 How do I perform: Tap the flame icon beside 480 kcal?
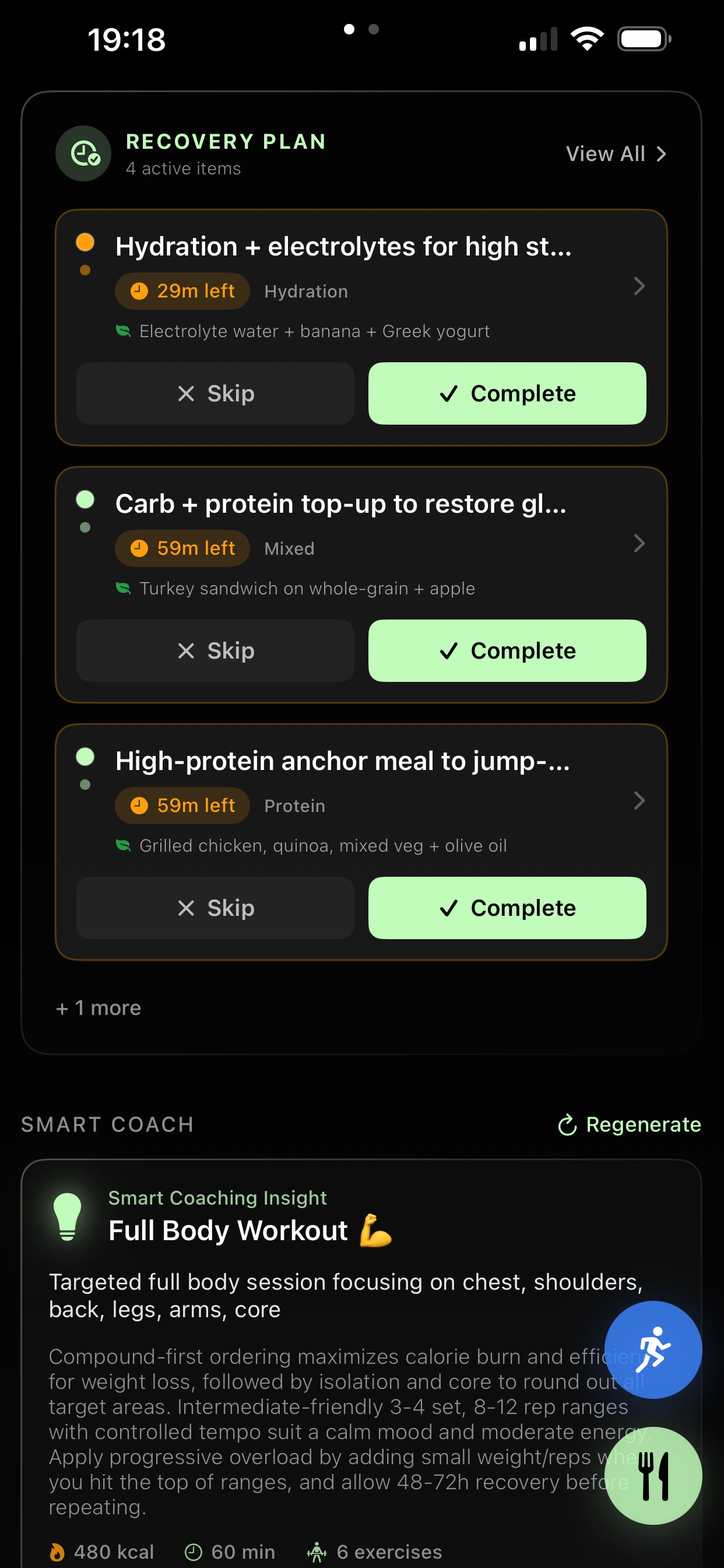[59, 1551]
